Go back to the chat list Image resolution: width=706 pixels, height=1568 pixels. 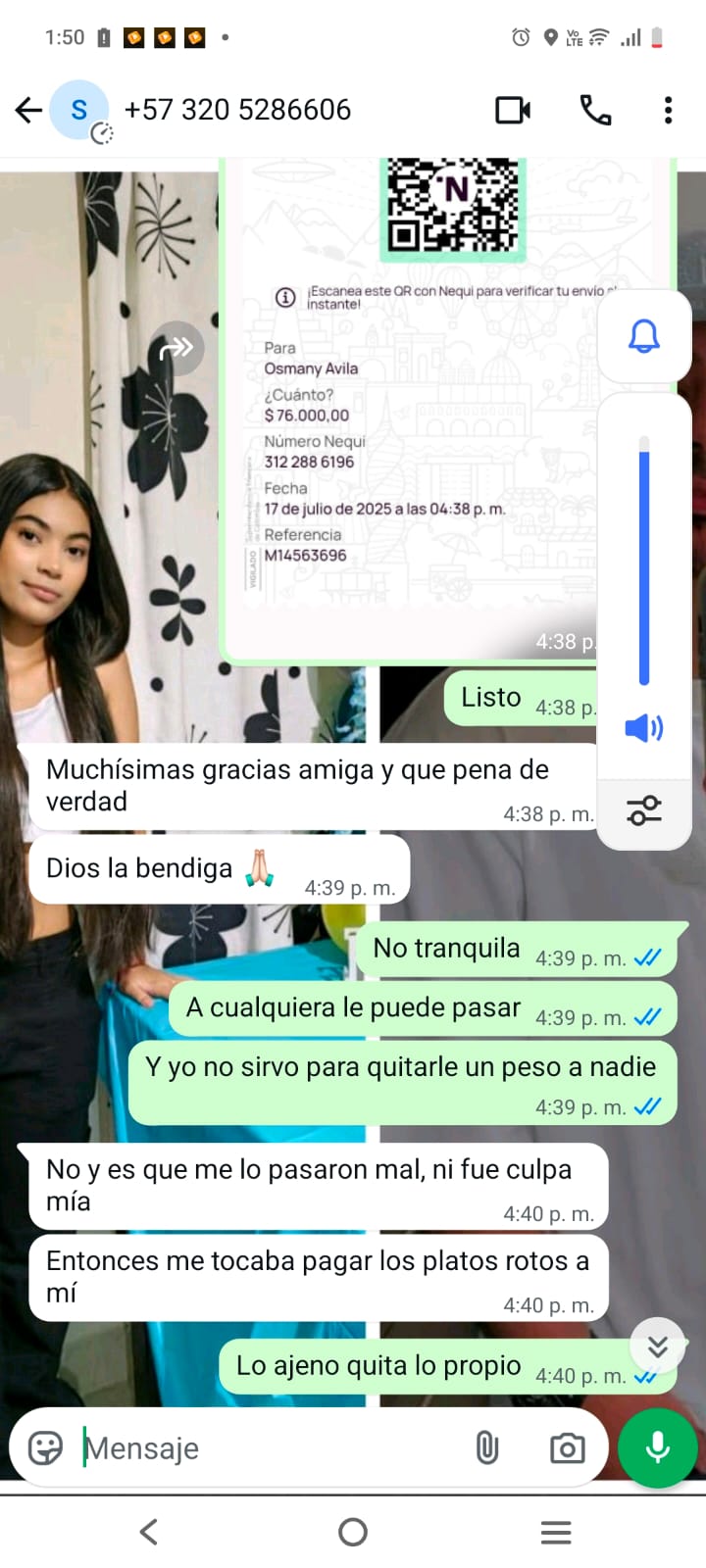(28, 110)
